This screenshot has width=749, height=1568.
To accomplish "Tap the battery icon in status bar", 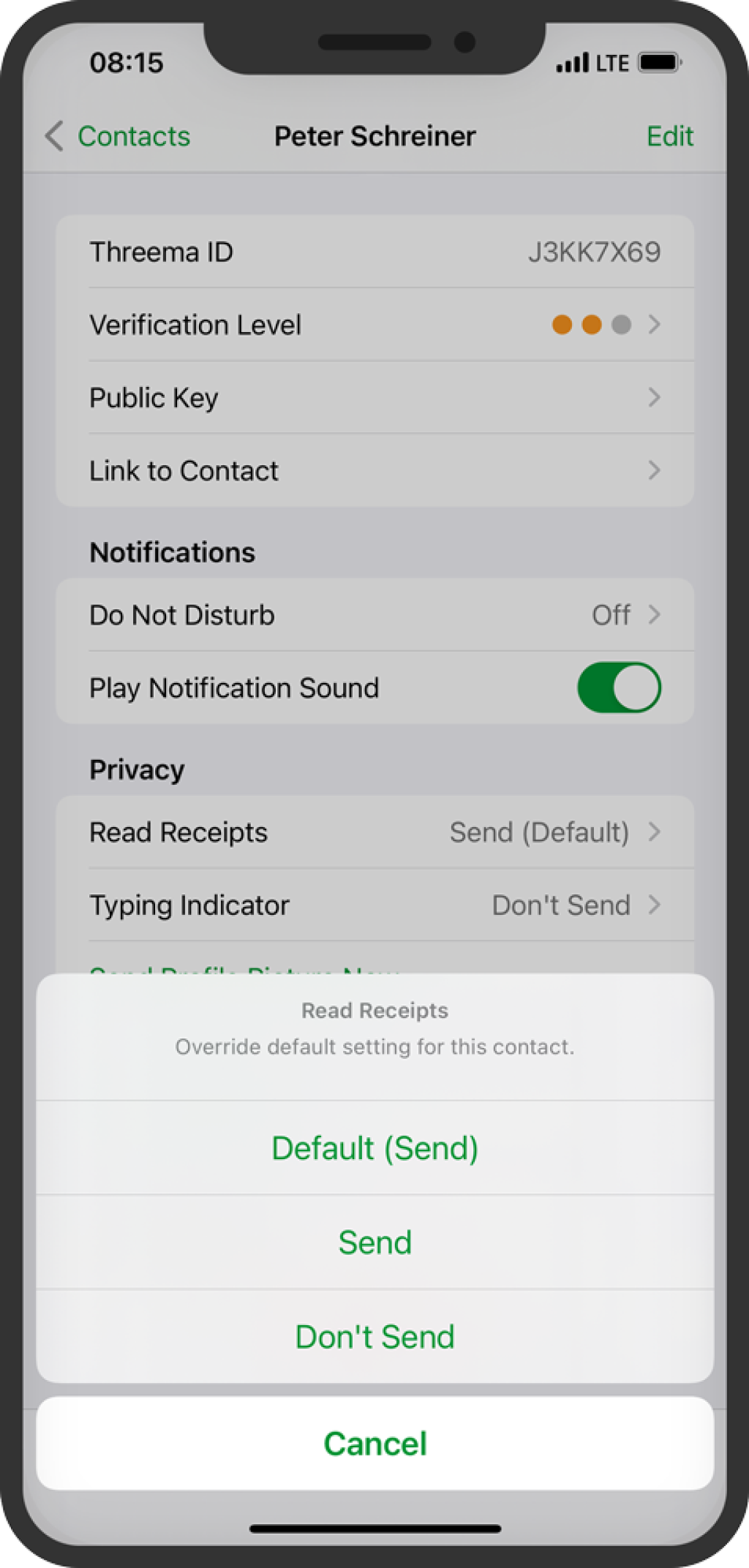I will pos(658,64).
